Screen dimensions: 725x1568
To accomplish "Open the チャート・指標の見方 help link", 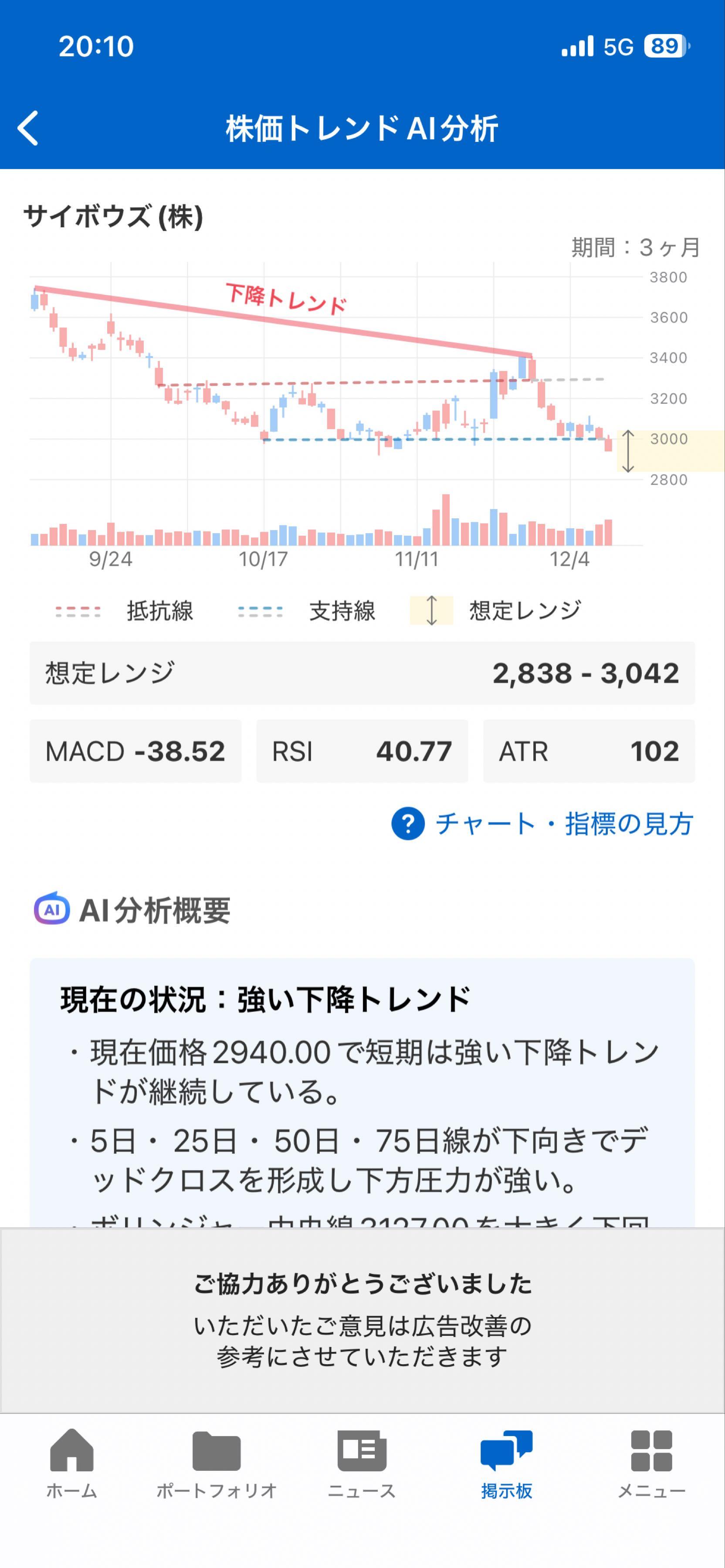I will coord(542,824).
